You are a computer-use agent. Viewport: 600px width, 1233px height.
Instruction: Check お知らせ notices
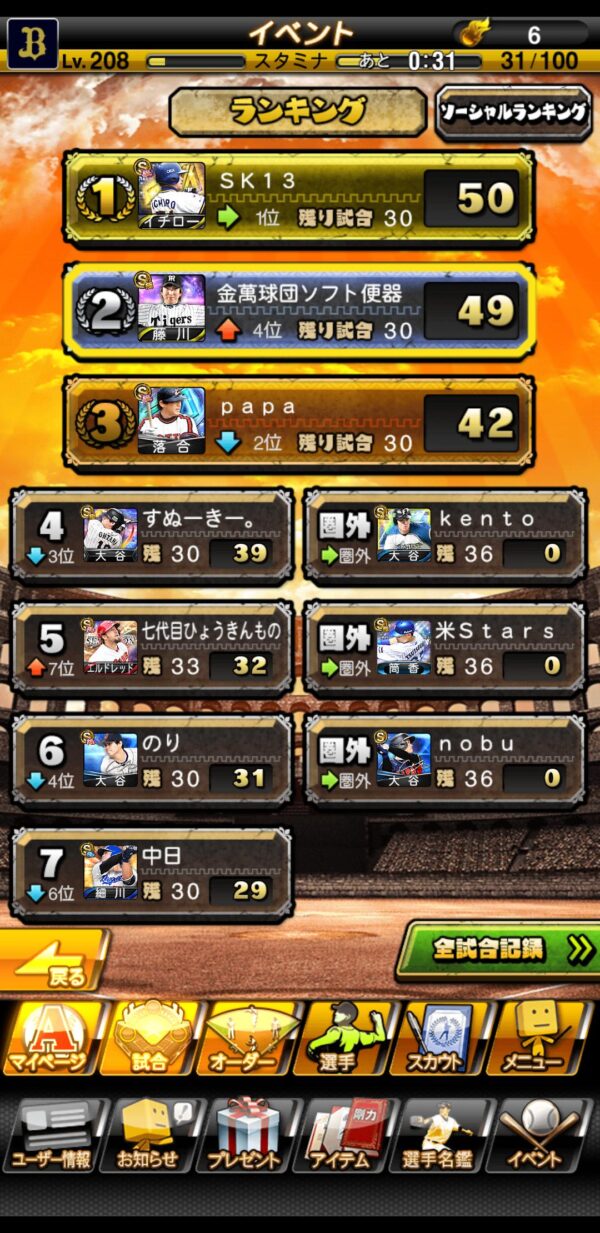pos(151,1136)
